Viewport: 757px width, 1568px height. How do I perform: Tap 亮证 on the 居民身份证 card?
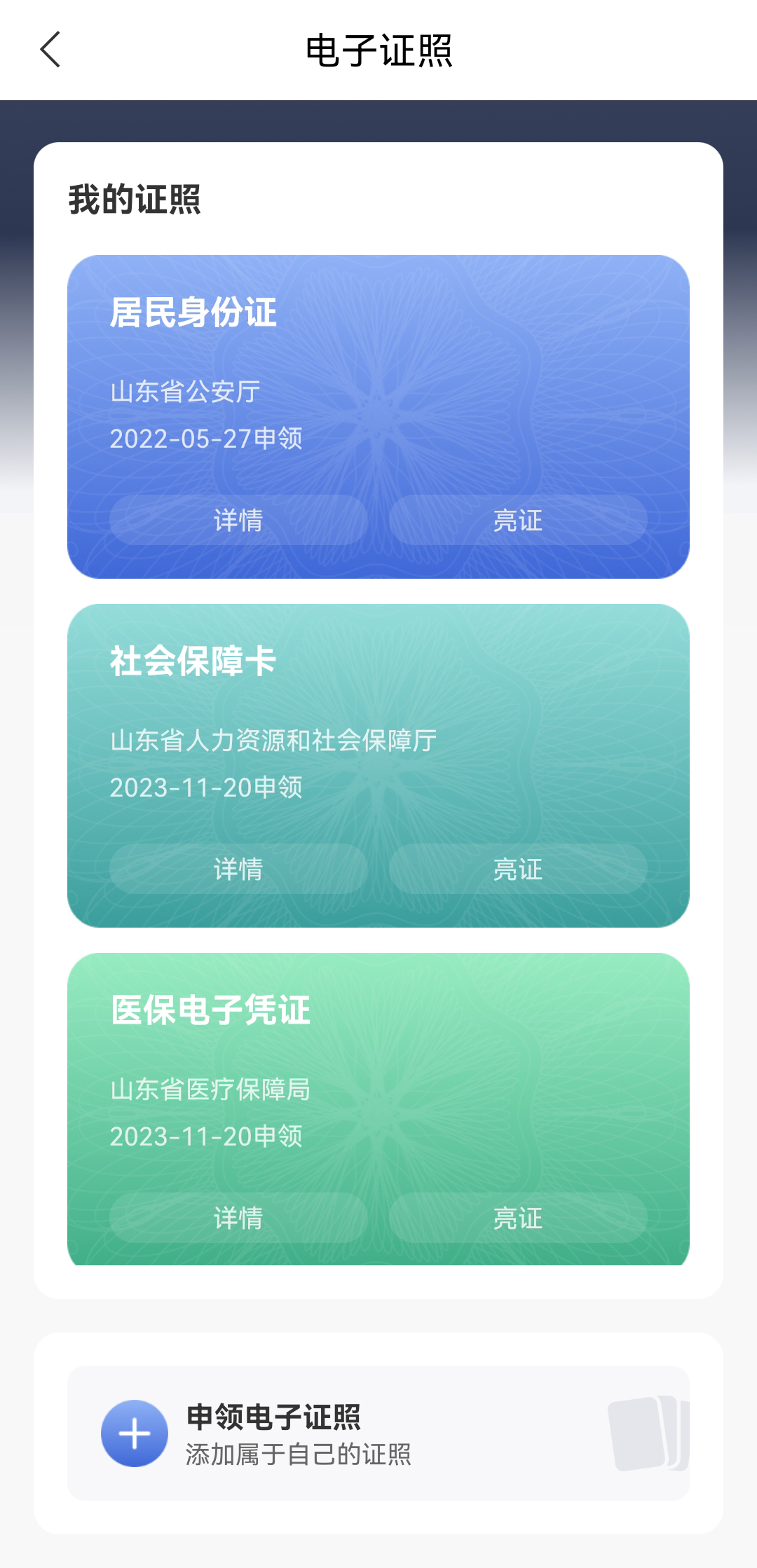518,520
